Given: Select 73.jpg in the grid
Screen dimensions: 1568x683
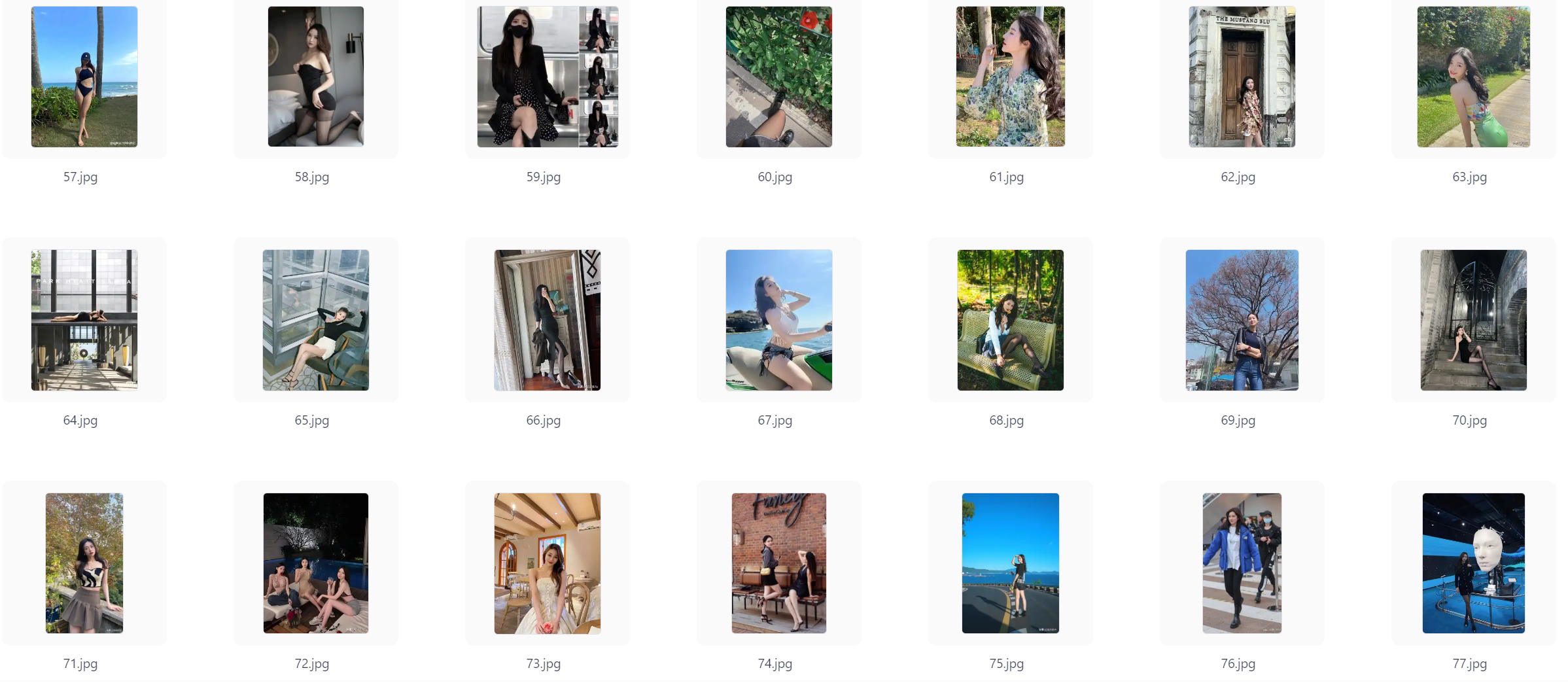Looking at the screenshot, I should (x=548, y=563).
